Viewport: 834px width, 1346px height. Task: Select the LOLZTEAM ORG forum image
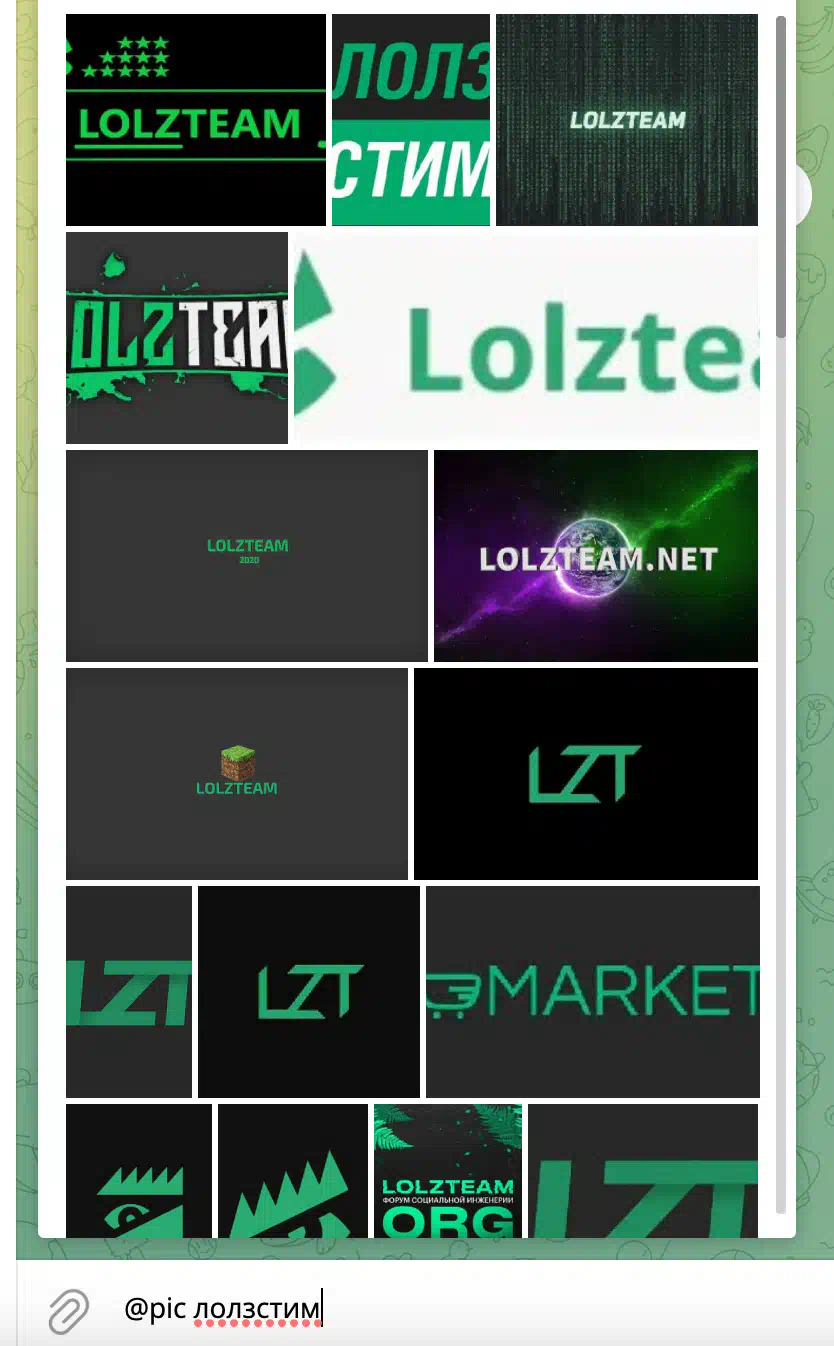coord(448,1171)
